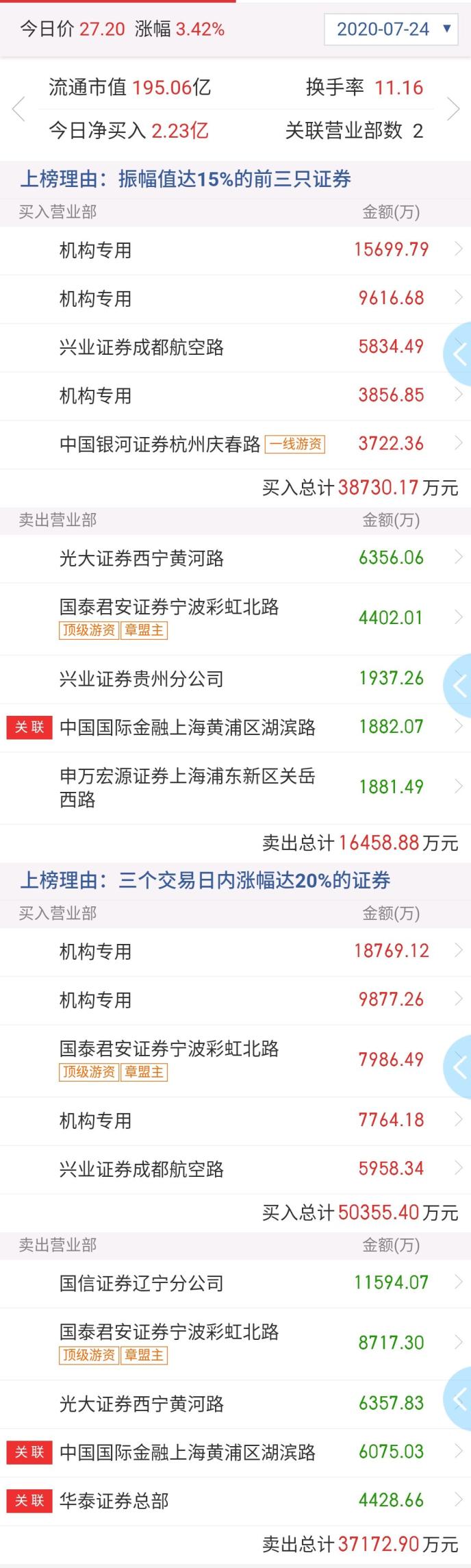Image resolution: width=471 pixels, height=1568 pixels.
Task: Go to the previous summary panel arrow
Action: [x=19, y=109]
